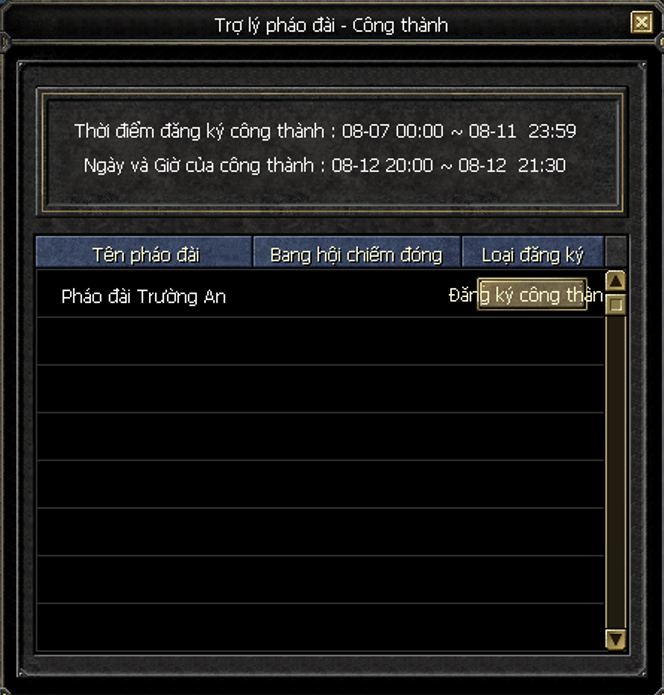This screenshot has height=695, width=664.
Task: Tap the Đăng ký công thành button
Action: tap(532, 295)
